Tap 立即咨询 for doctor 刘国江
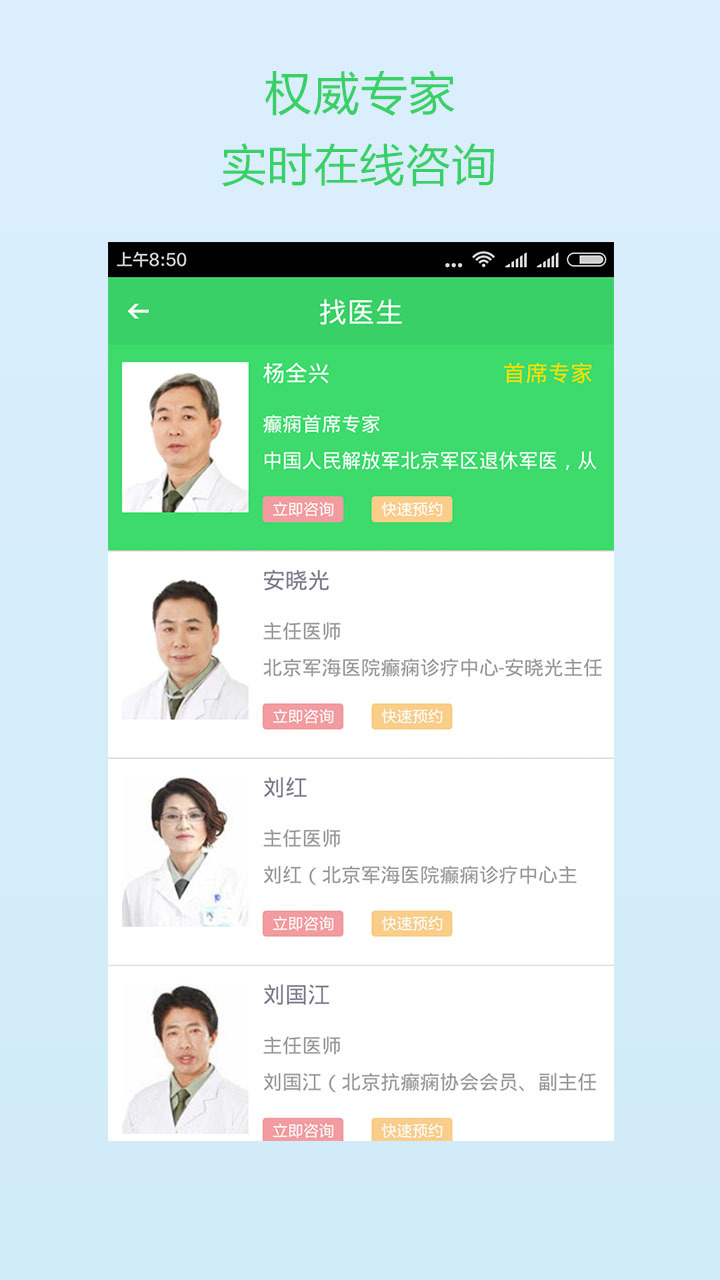The height and width of the screenshot is (1280, 720). 303,1131
